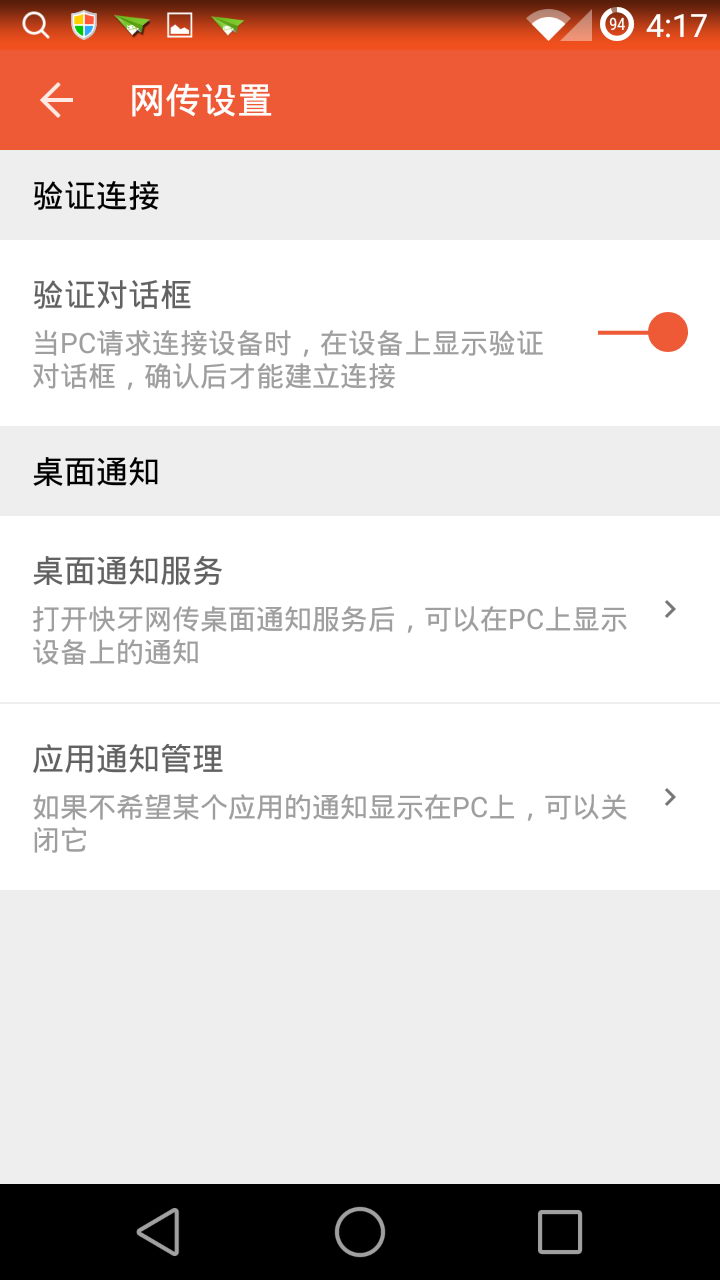Image resolution: width=720 pixels, height=1280 pixels.
Task: Tap the 网传设置 title text
Action: (x=198, y=100)
